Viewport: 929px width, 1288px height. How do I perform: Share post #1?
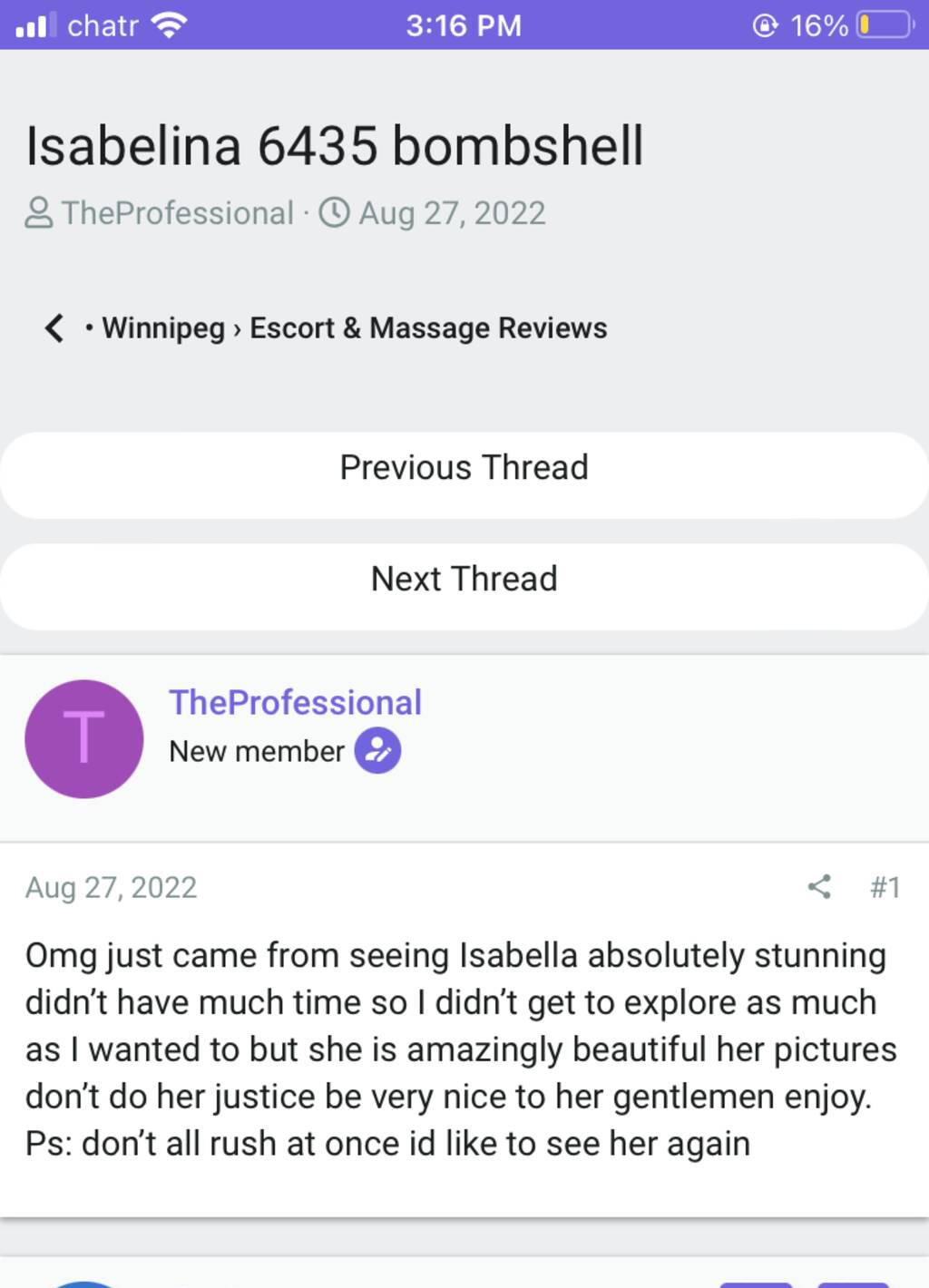(819, 886)
